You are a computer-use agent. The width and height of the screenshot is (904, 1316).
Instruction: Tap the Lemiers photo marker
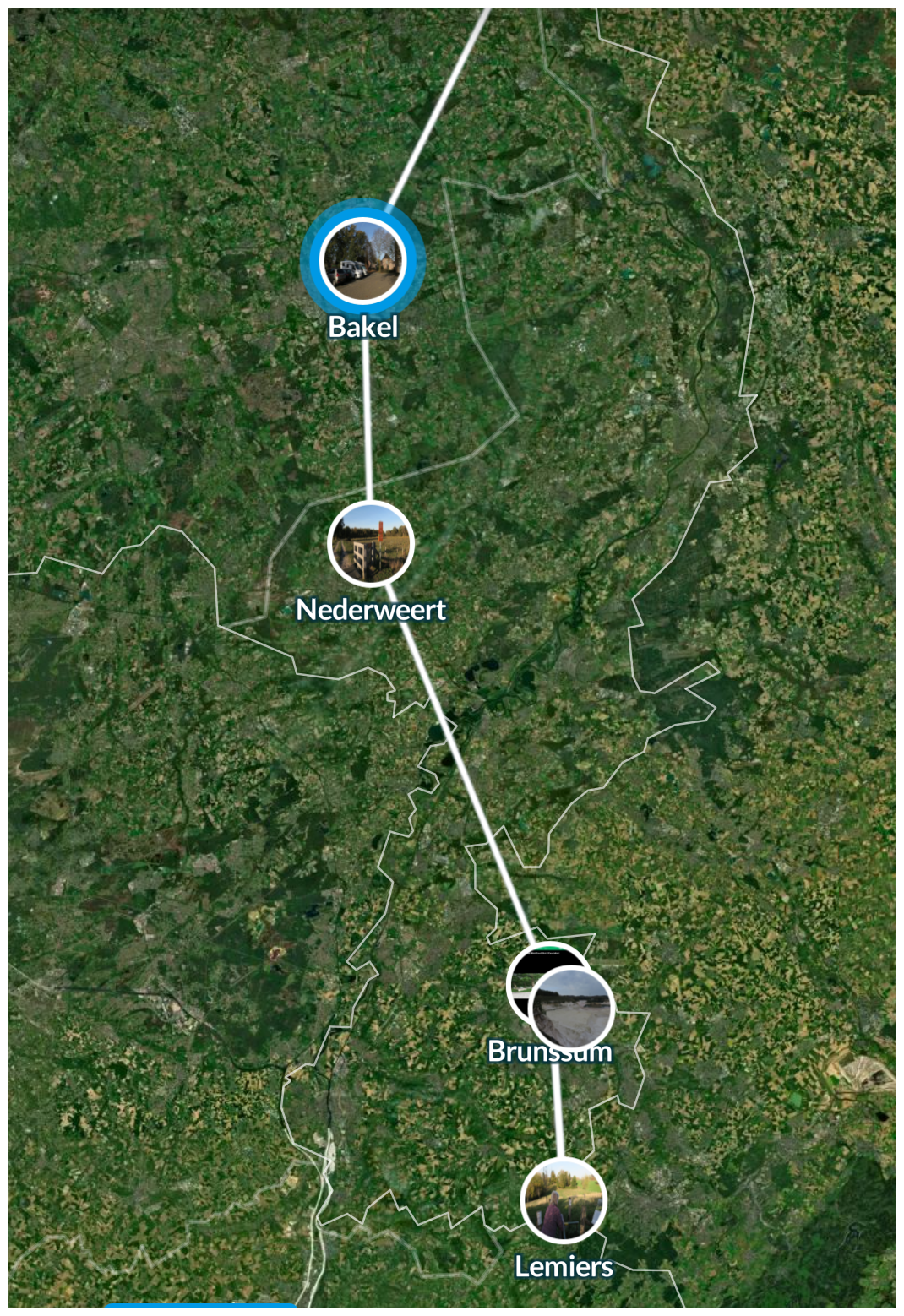(564, 1200)
